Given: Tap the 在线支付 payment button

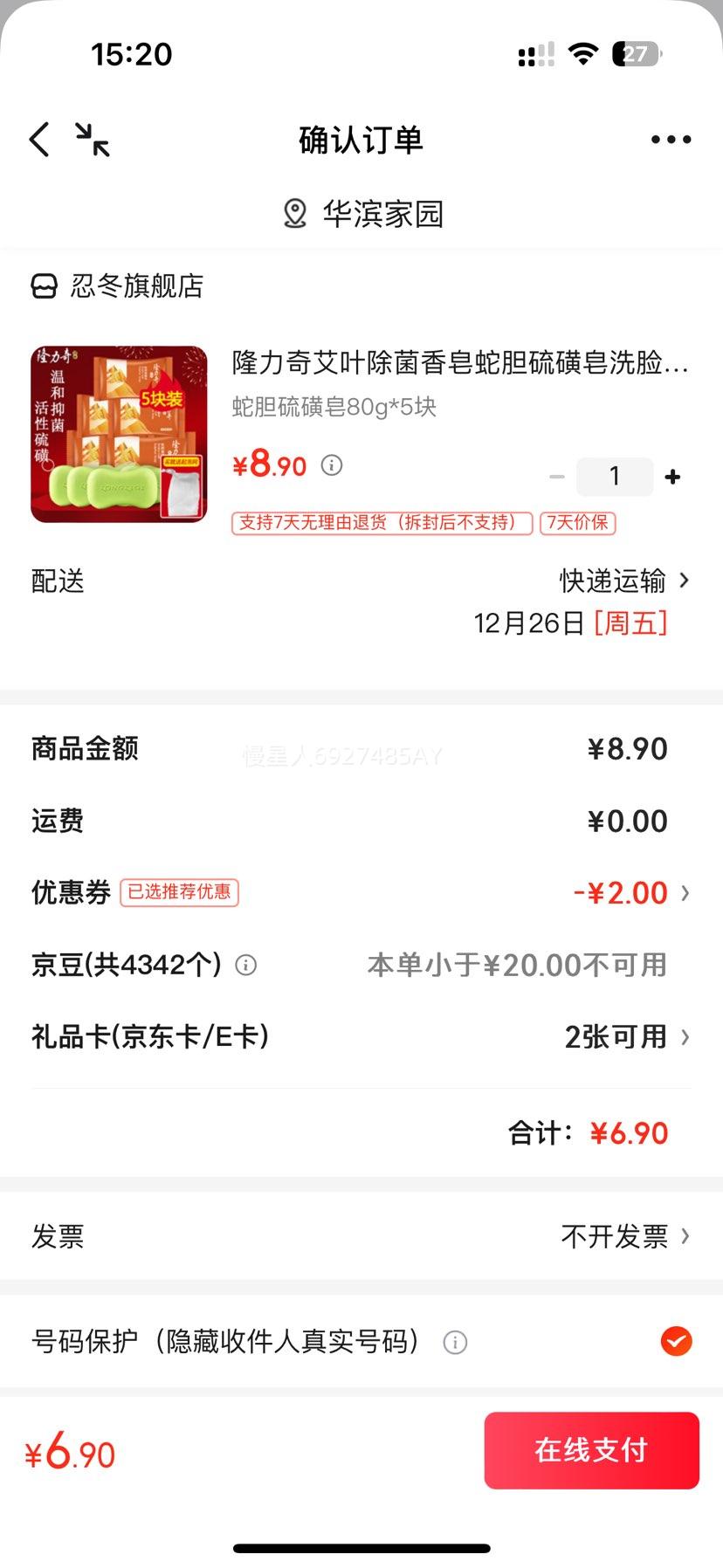Looking at the screenshot, I should pyautogui.click(x=591, y=1450).
